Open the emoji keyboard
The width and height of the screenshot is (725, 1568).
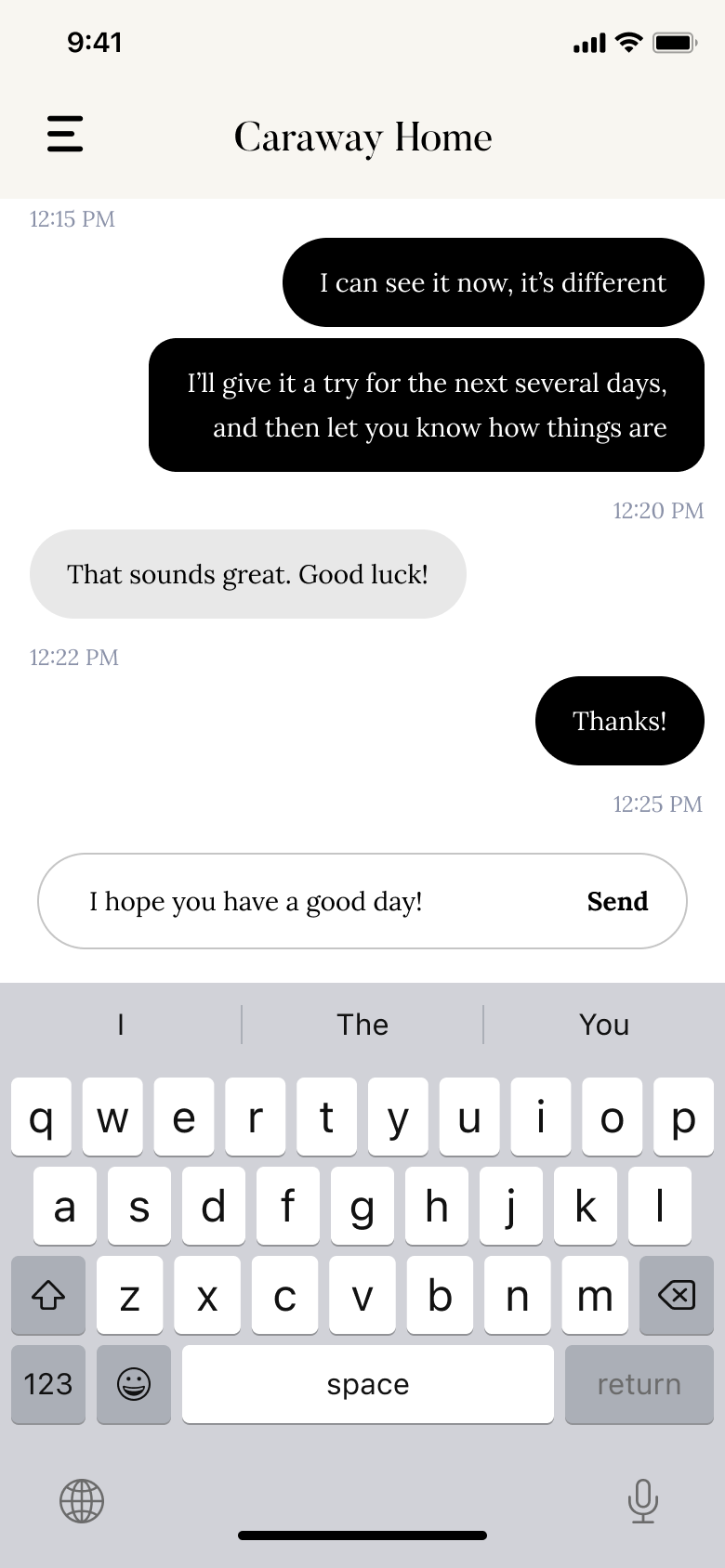pos(134,1384)
